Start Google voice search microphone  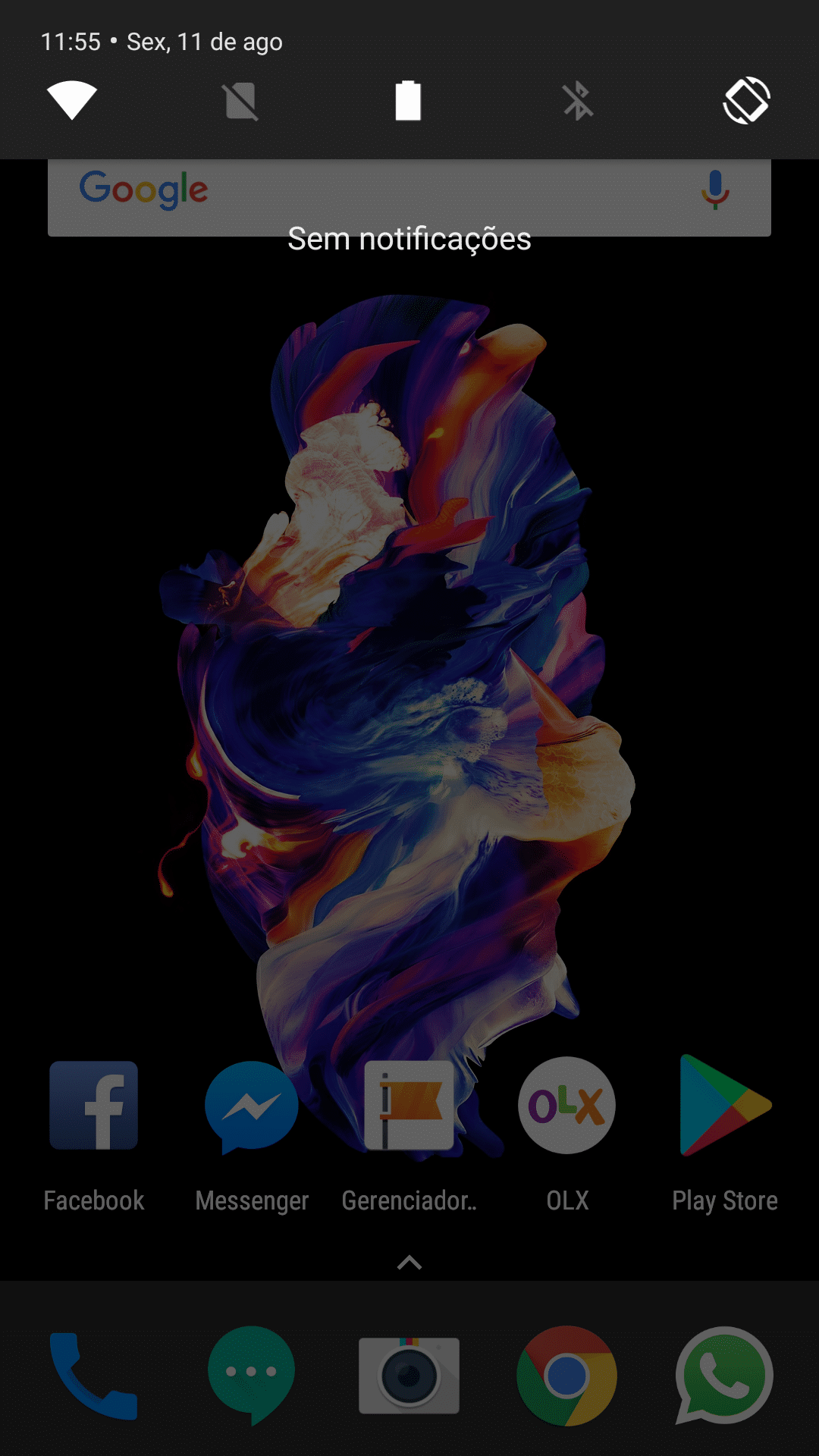click(715, 190)
